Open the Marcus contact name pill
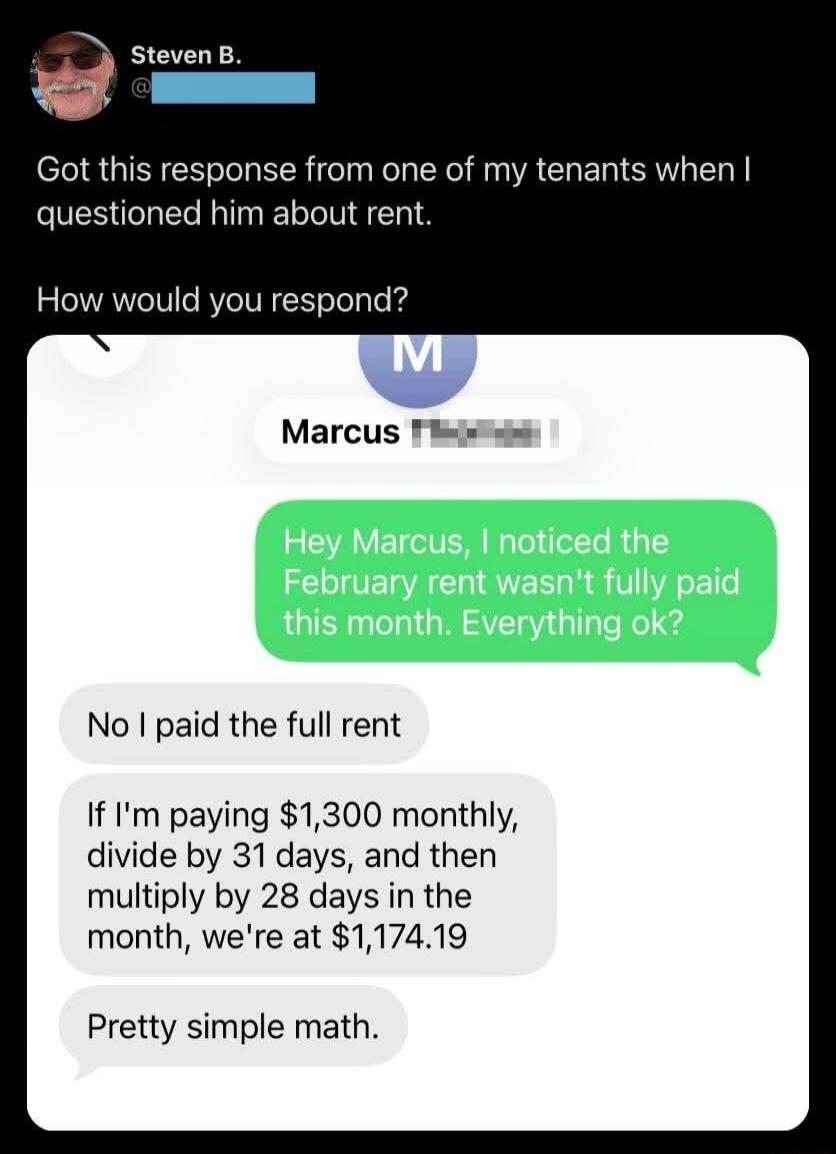This screenshot has height=1154, width=836. pos(419,432)
